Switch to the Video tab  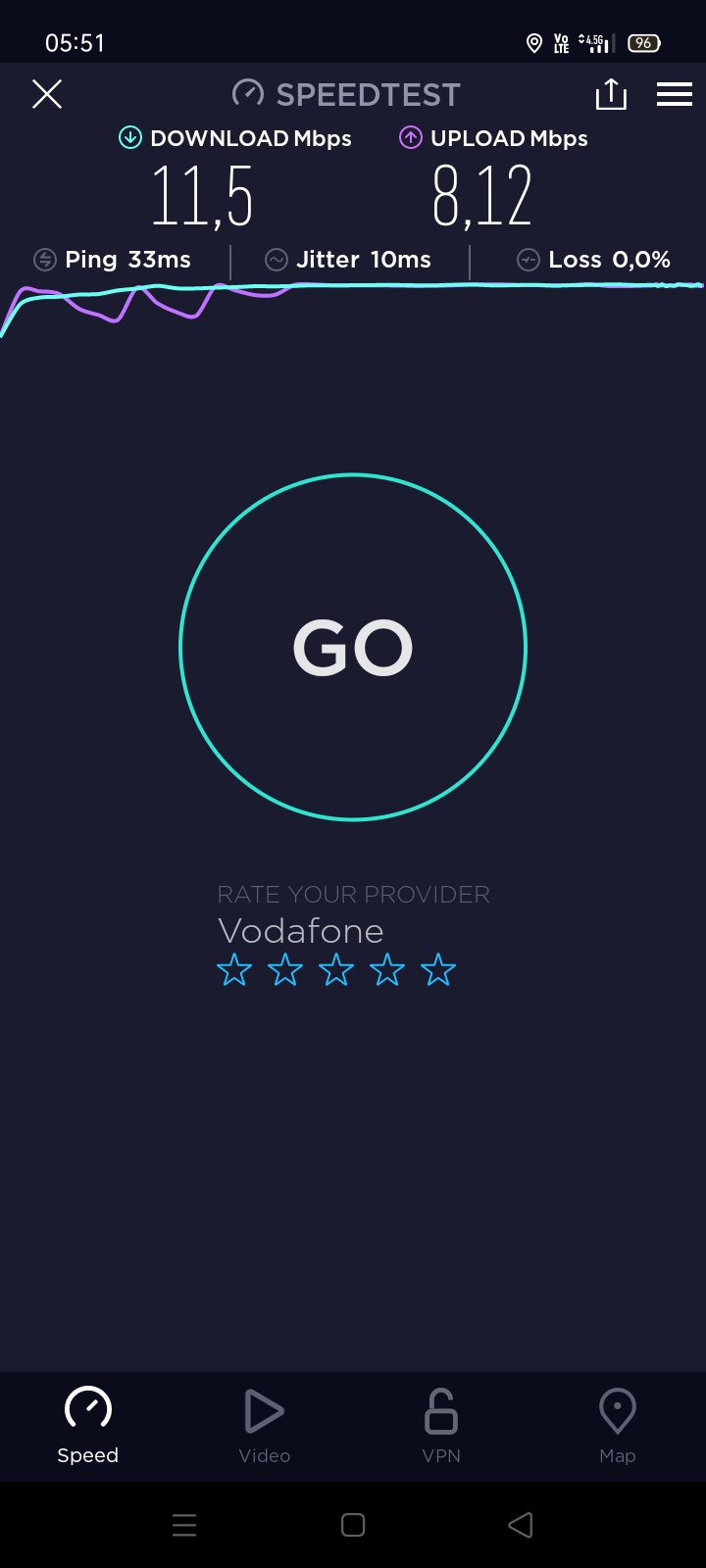265,1426
